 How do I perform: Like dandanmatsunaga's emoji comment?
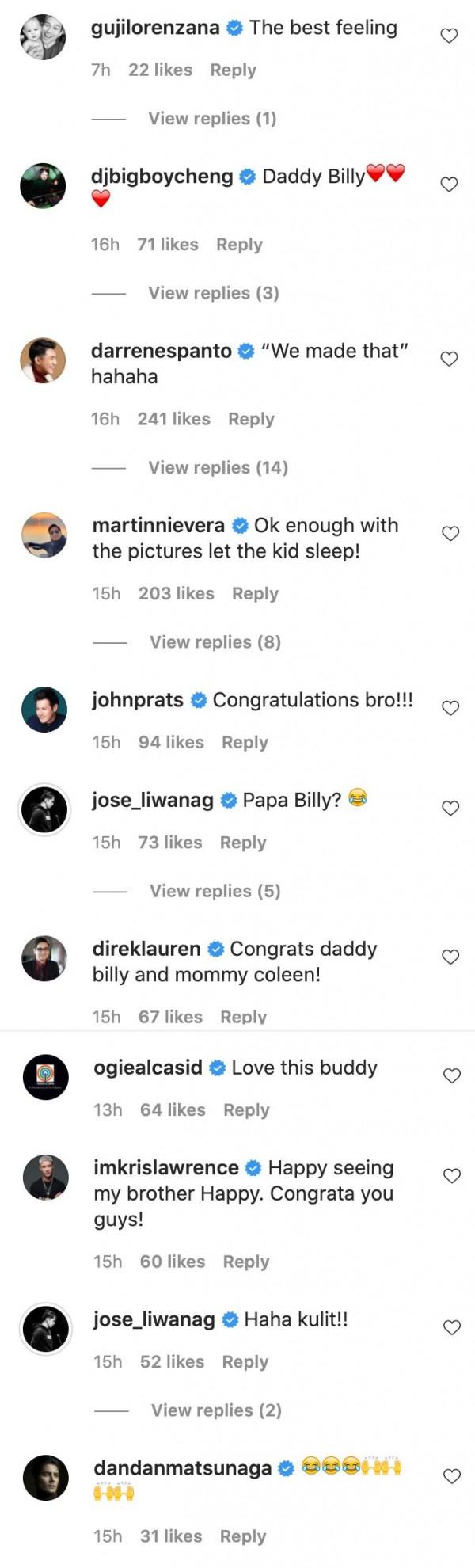pos(451,1477)
